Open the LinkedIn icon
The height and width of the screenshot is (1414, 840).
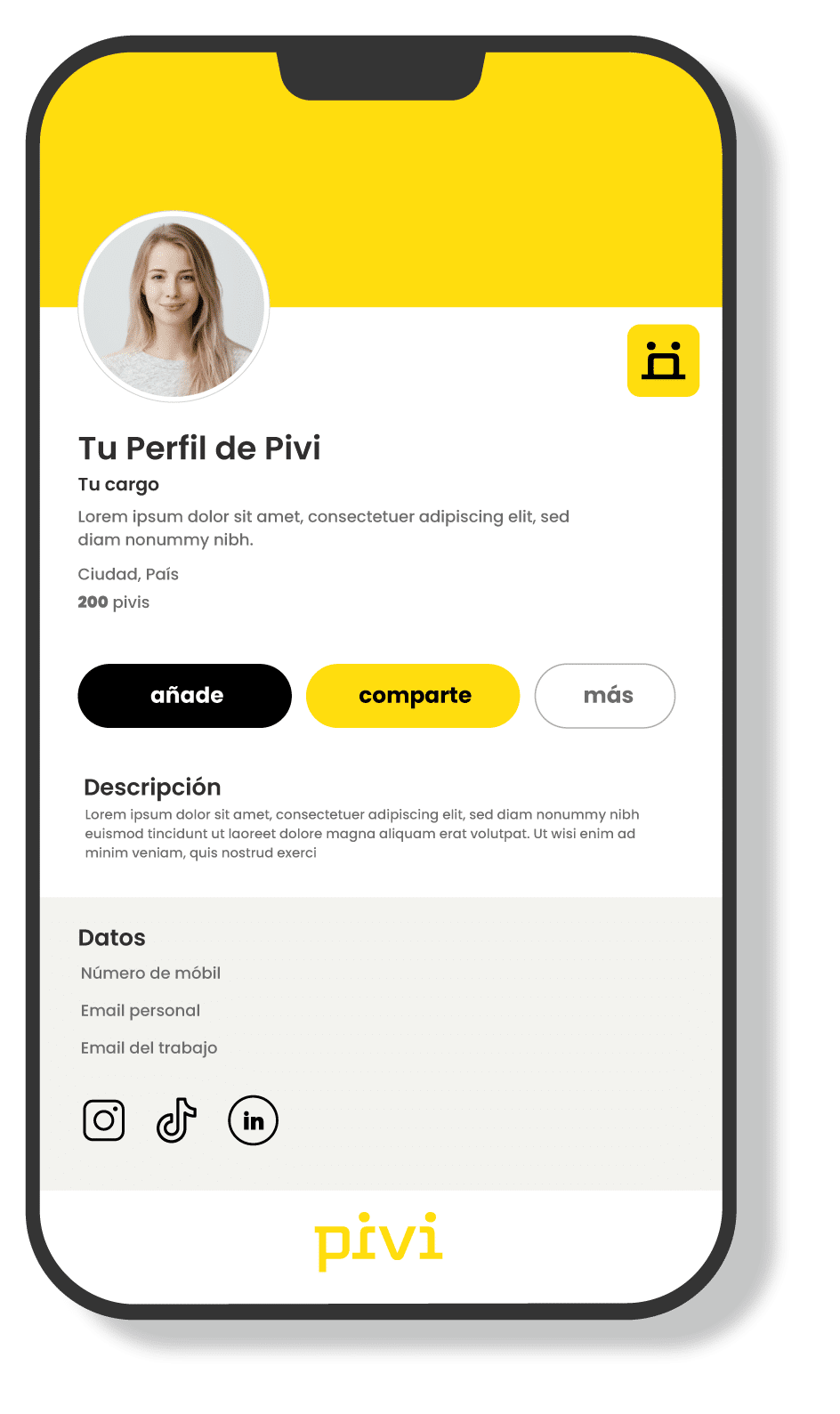[253, 1120]
